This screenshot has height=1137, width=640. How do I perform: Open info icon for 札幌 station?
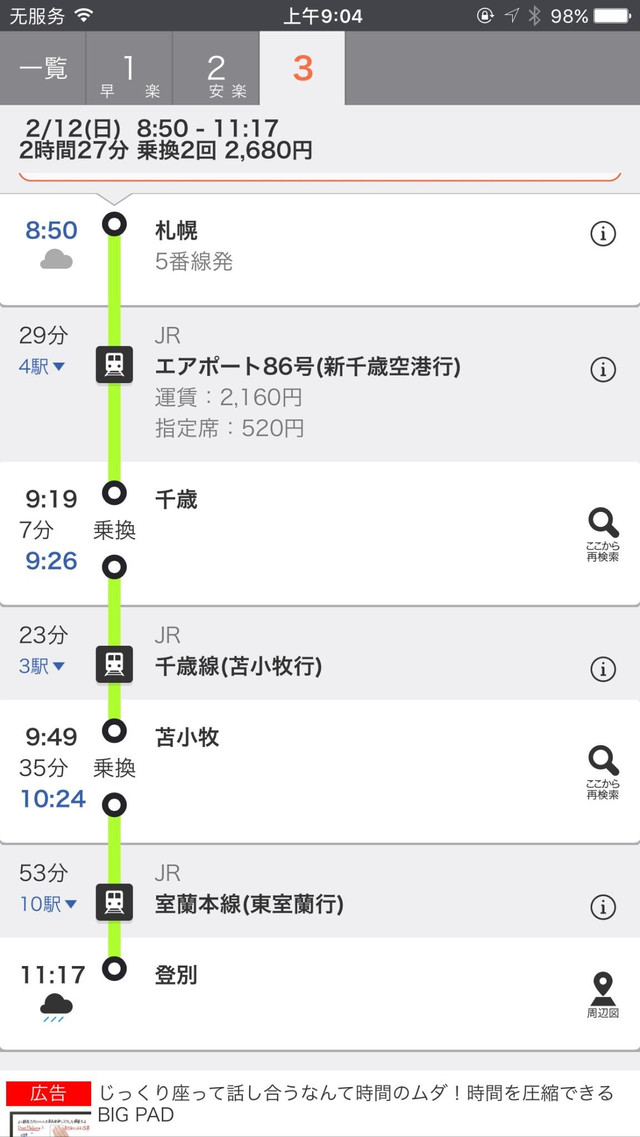click(x=602, y=234)
